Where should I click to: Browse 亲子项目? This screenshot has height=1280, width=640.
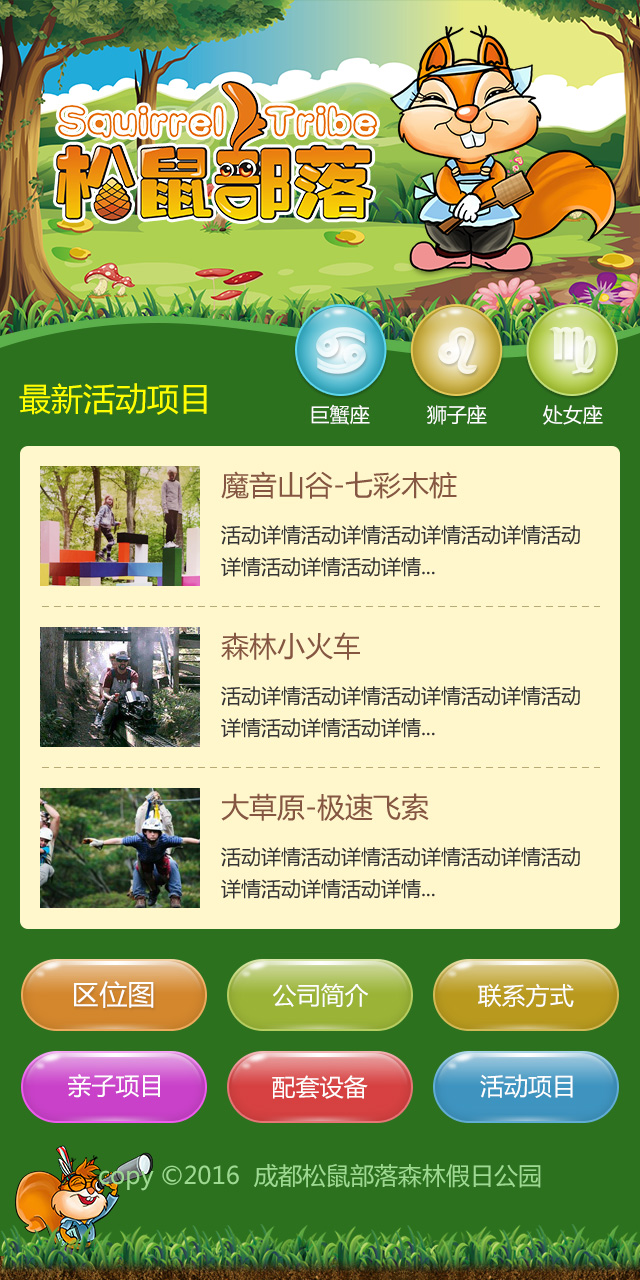click(114, 1087)
